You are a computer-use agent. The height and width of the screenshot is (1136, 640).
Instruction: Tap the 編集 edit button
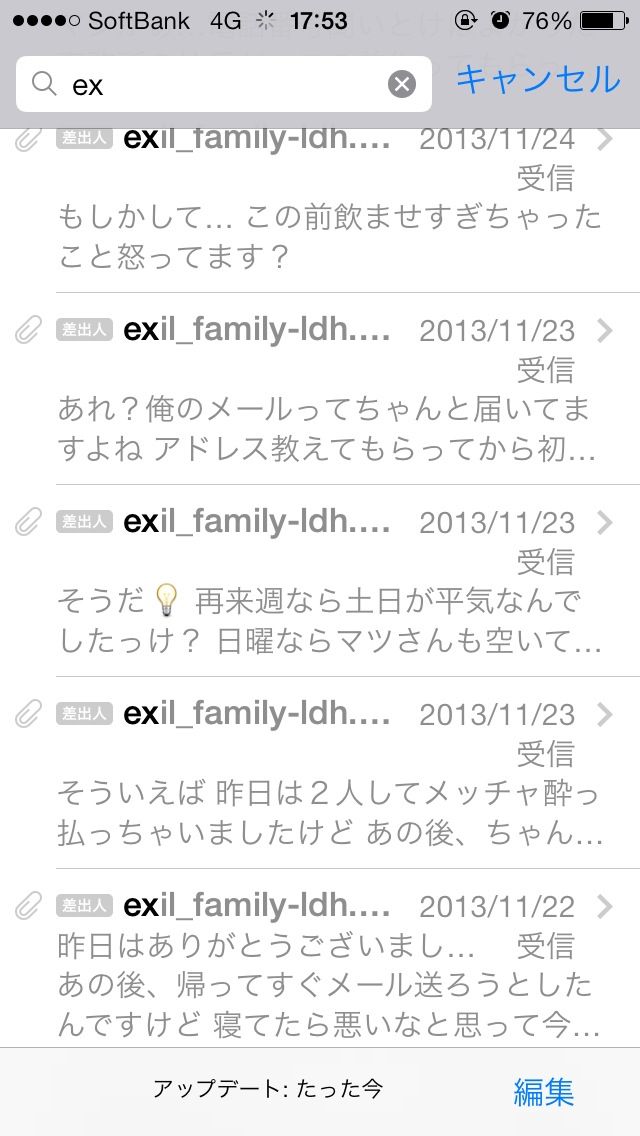544,1092
